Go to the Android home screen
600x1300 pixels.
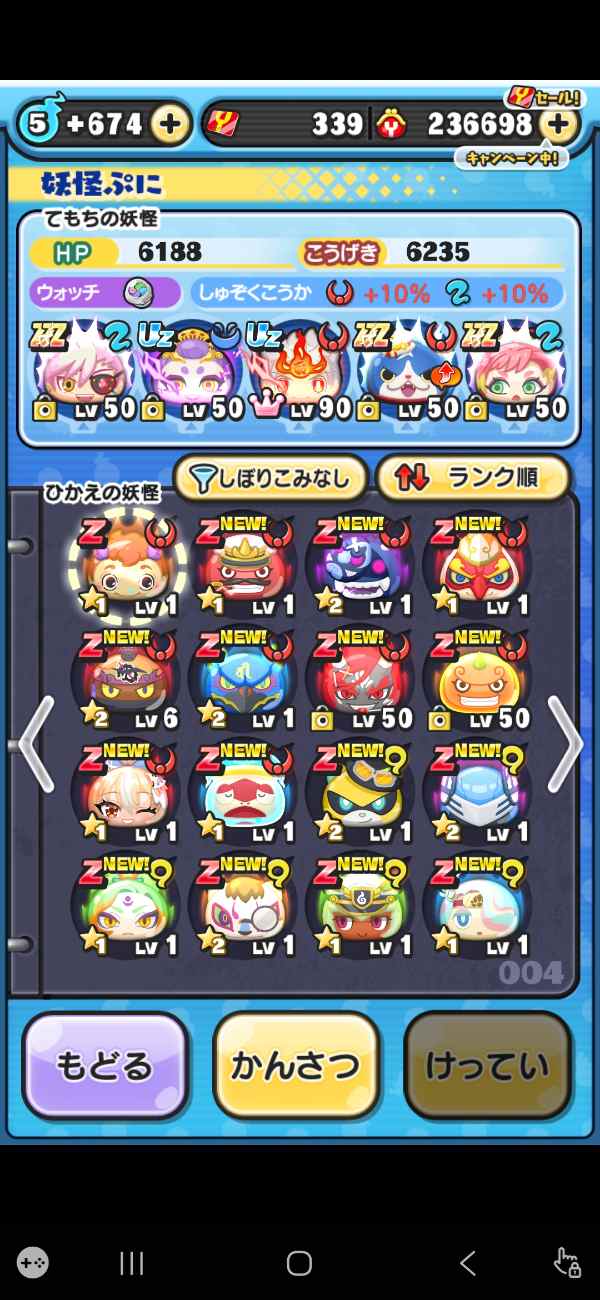coord(299,1263)
